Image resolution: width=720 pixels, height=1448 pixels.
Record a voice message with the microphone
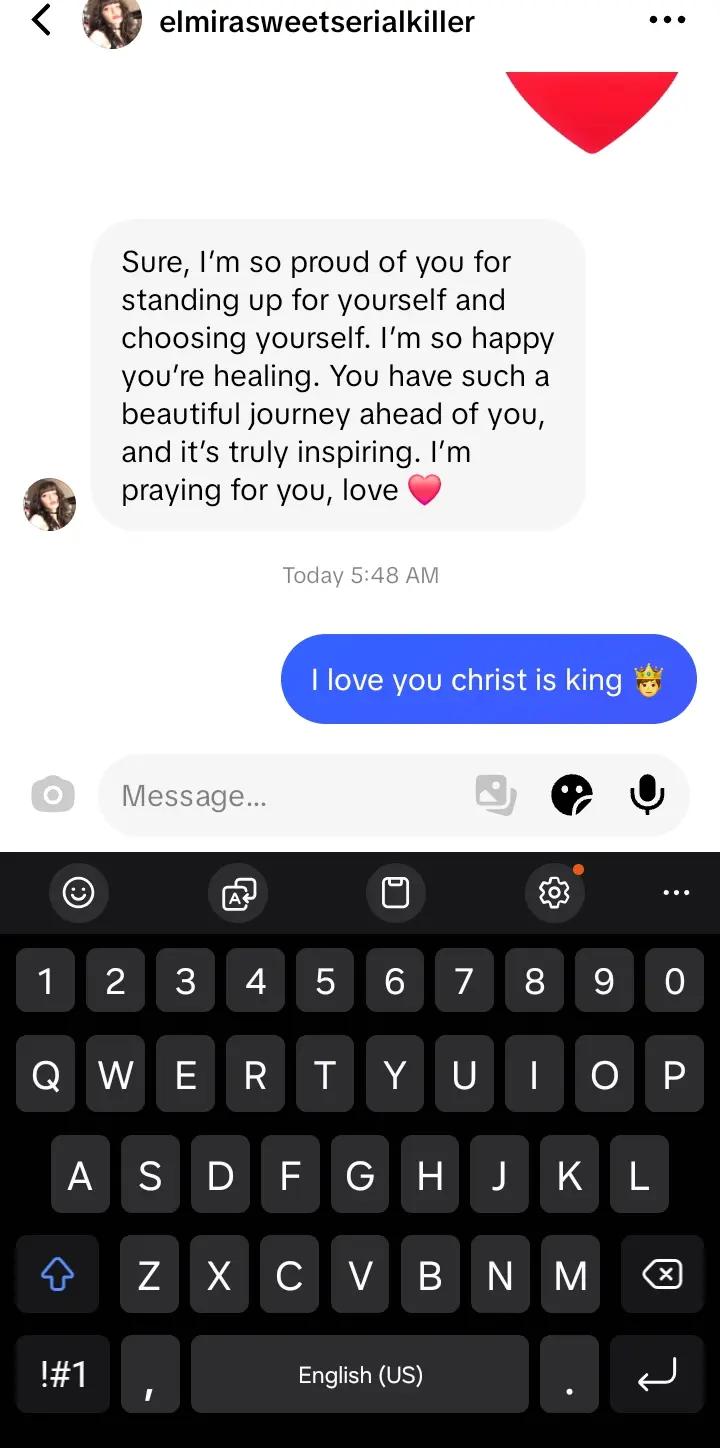(x=647, y=796)
